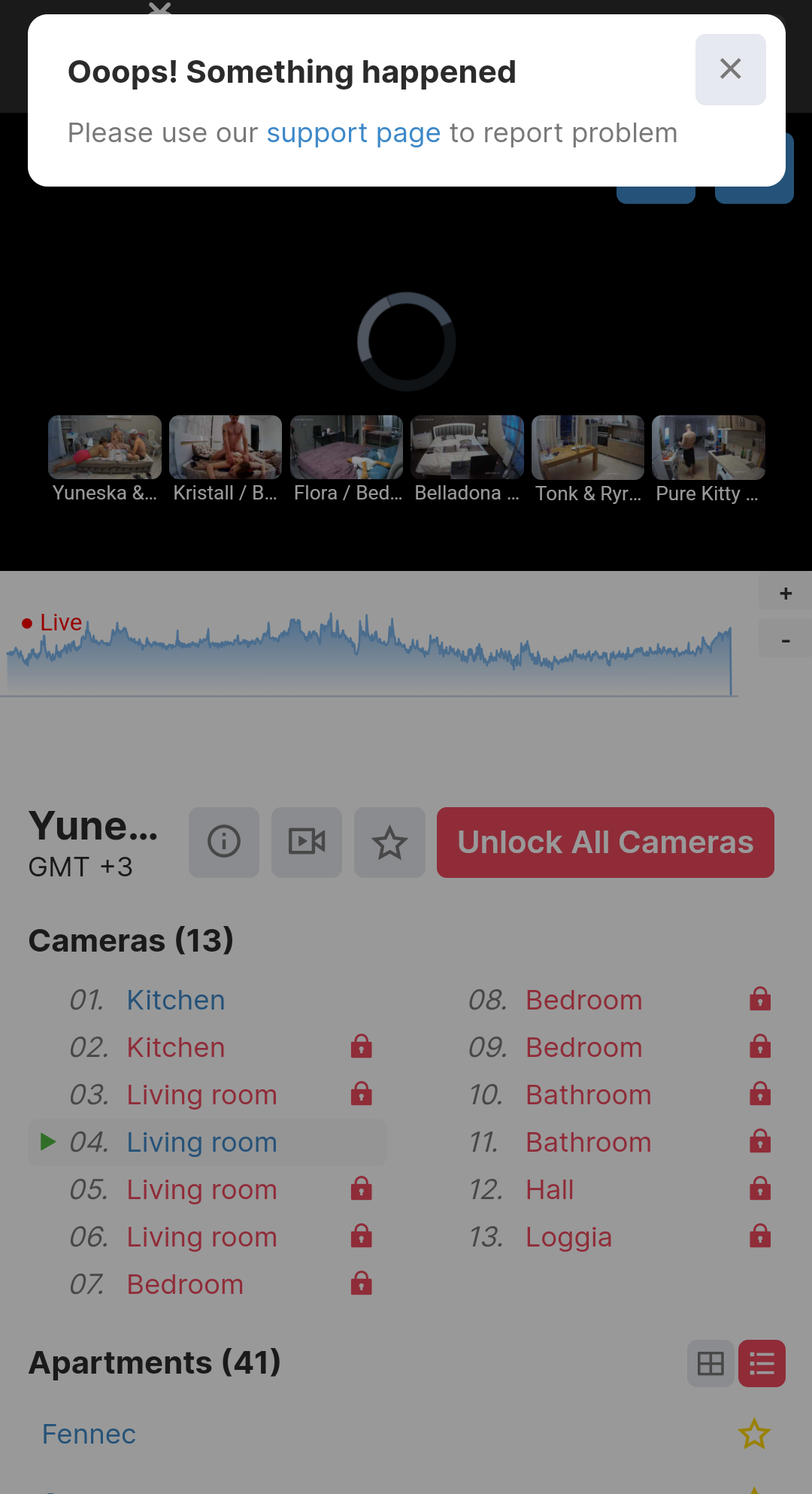Toggle the favorite star for Fennec

(x=753, y=1434)
